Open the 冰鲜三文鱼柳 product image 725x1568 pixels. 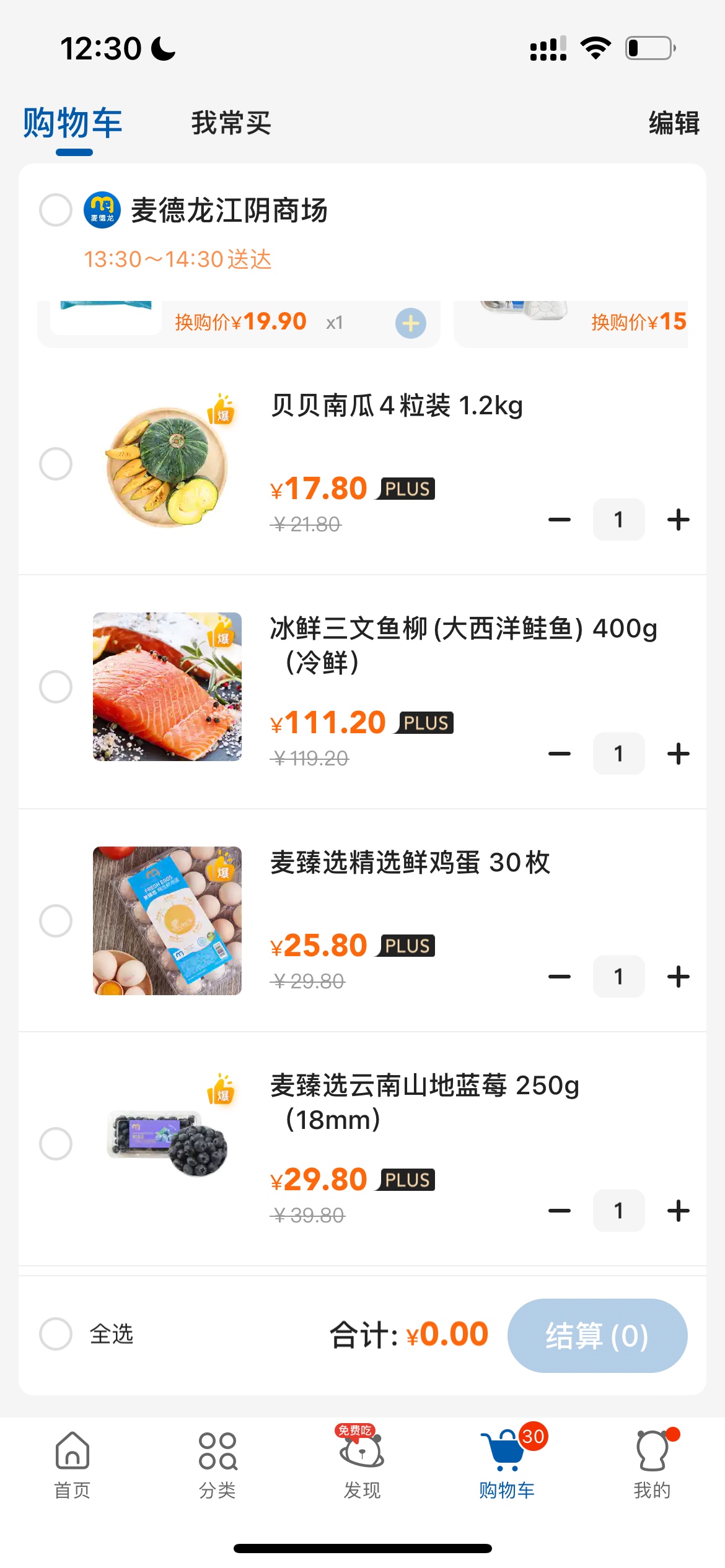point(167,687)
